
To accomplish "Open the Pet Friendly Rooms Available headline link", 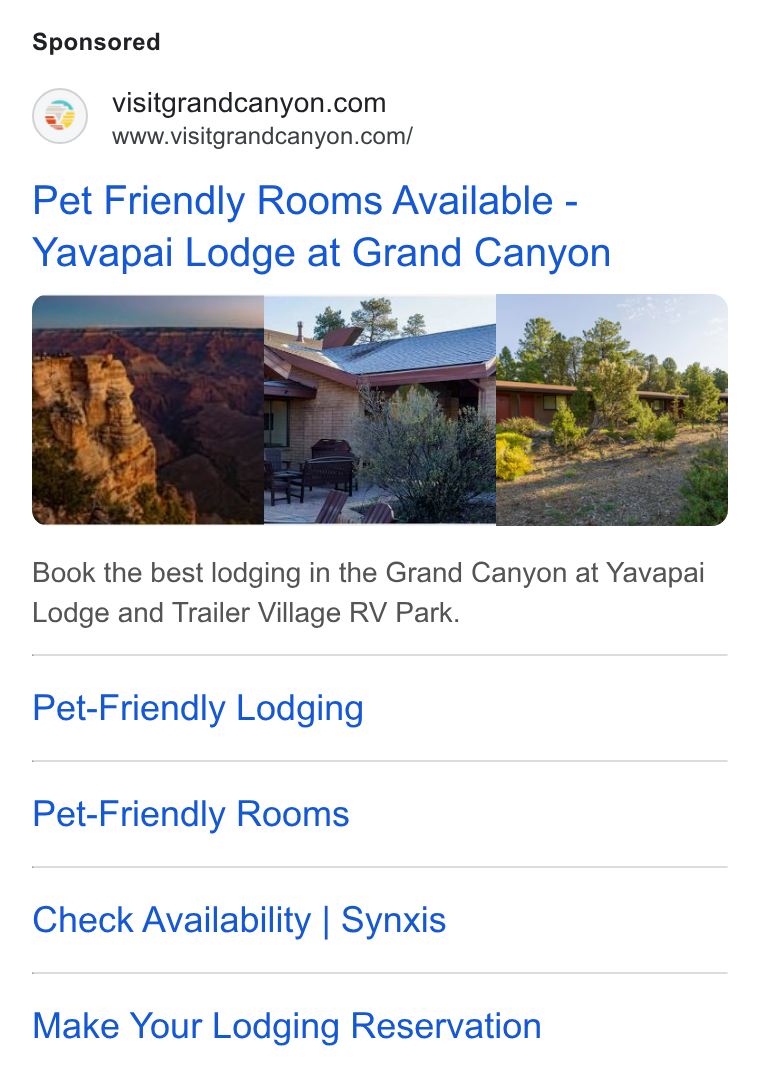I will pyautogui.click(x=321, y=227).
